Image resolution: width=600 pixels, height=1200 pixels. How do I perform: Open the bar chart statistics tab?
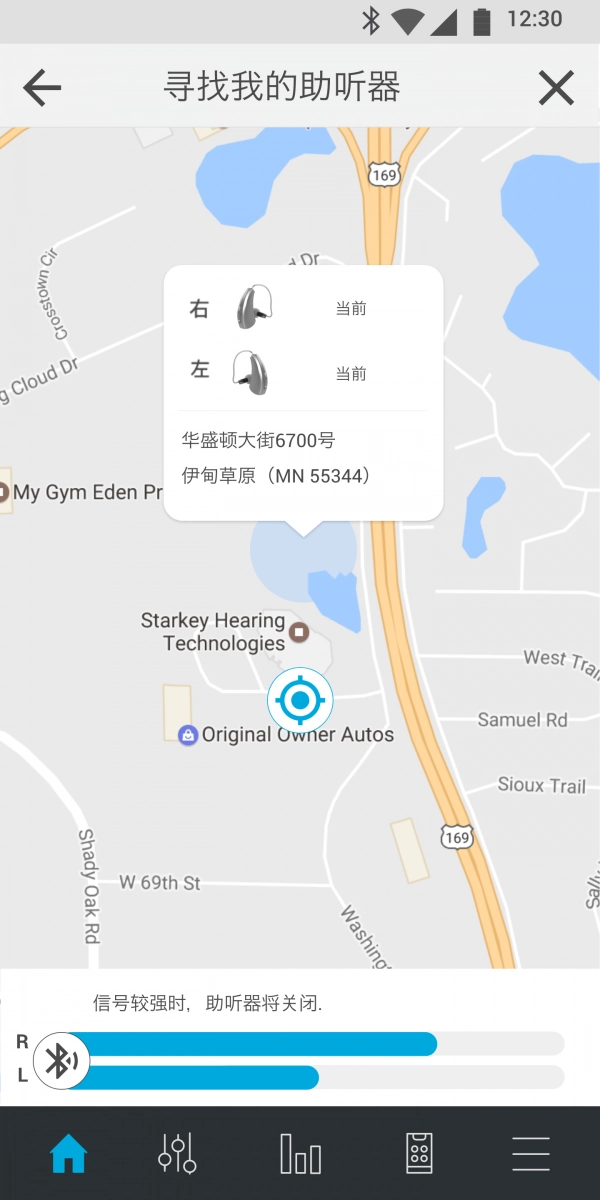click(300, 1154)
